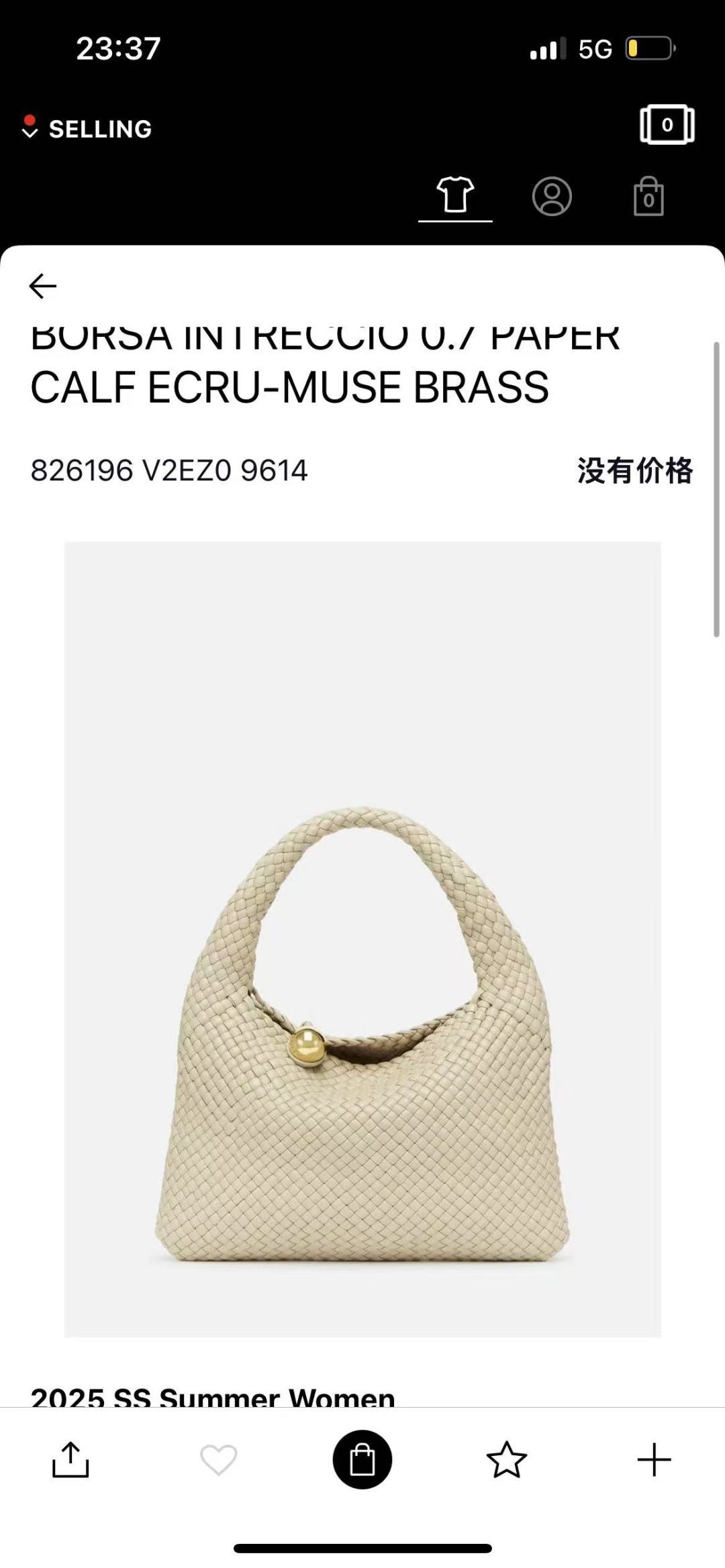Open the user profile tab
This screenshot has height=1568, width=725.
click(x=552, y=196)
